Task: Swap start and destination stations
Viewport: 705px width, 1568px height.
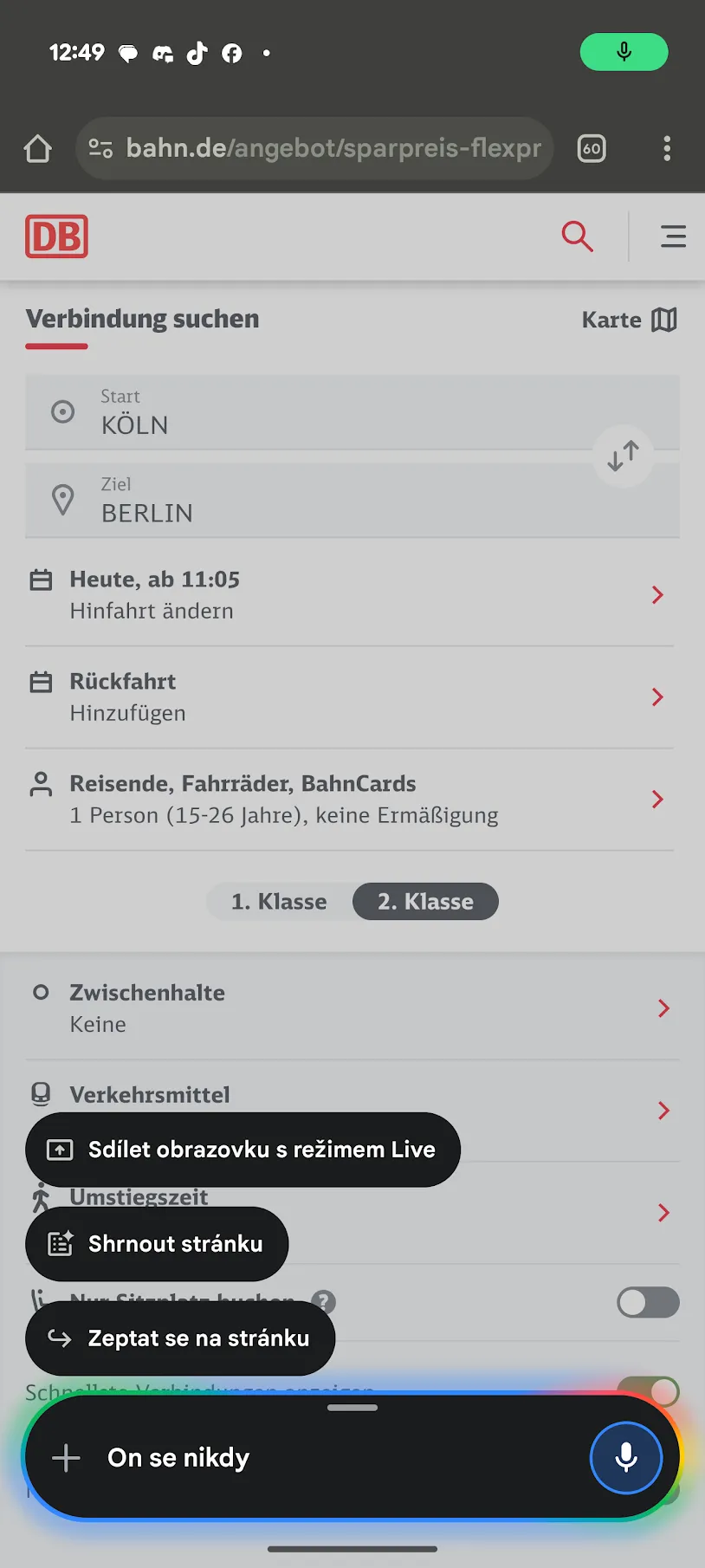Action: (x=623, y=456)
